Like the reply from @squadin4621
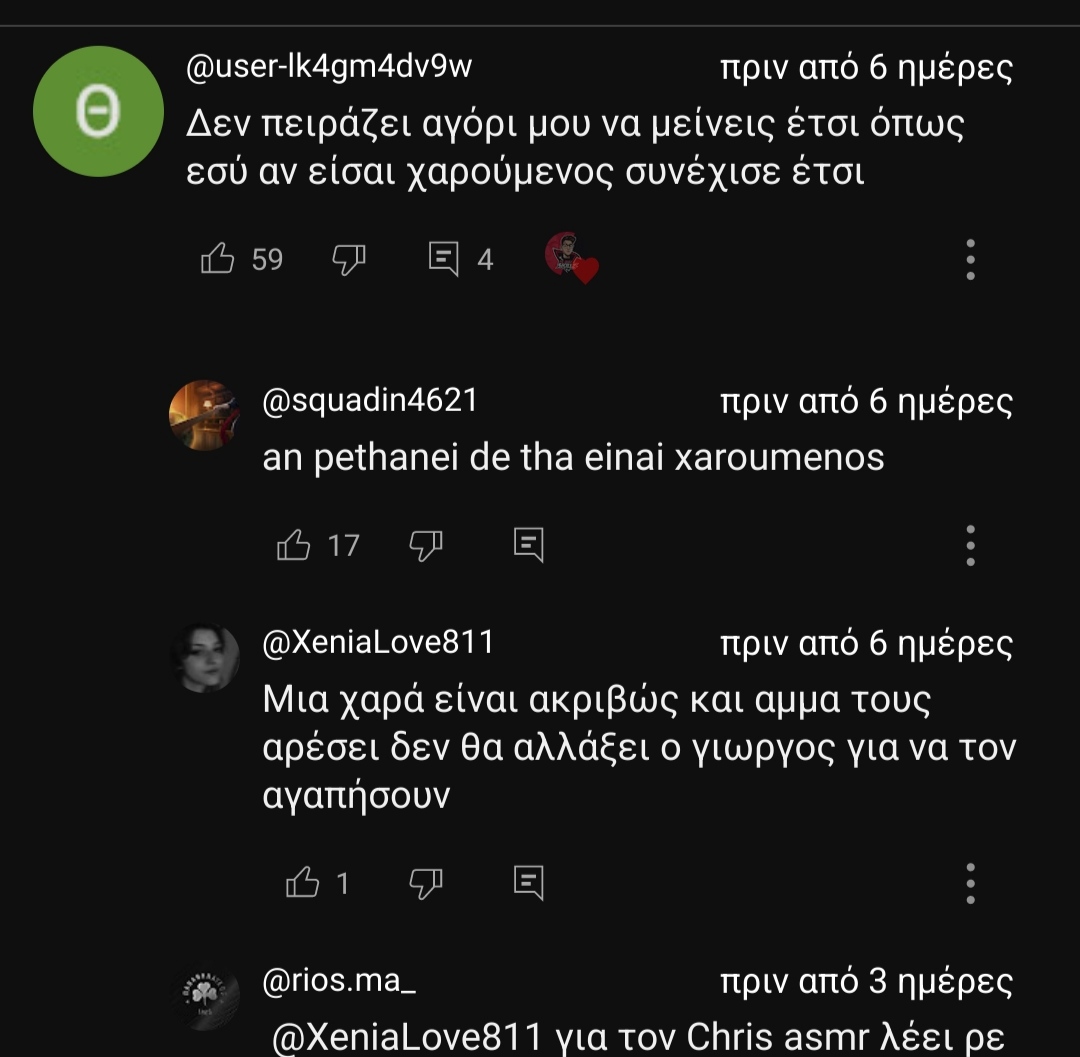The image size is (1080, 1057). (x=294, y=545)
